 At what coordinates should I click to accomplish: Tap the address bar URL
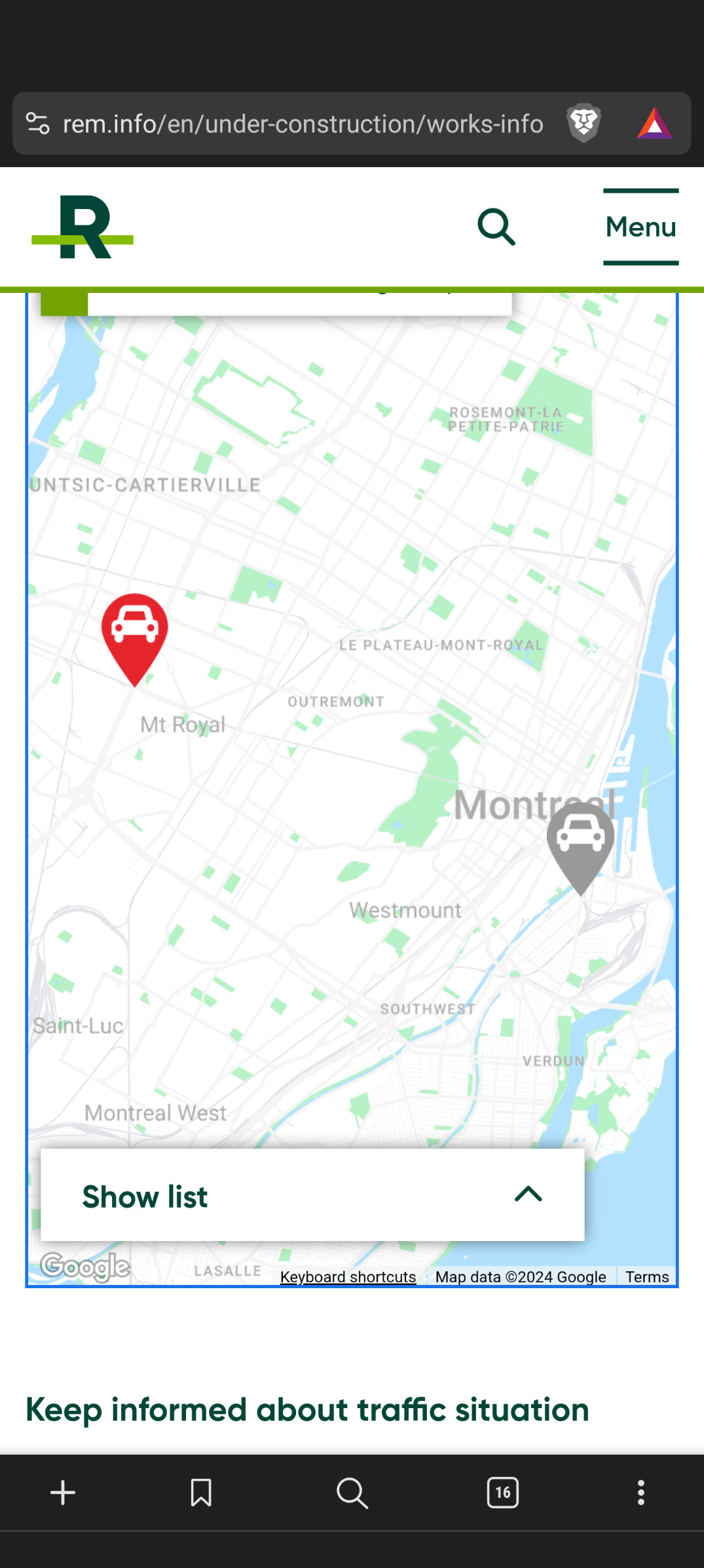pyautogui.click(x=303, y=124)
